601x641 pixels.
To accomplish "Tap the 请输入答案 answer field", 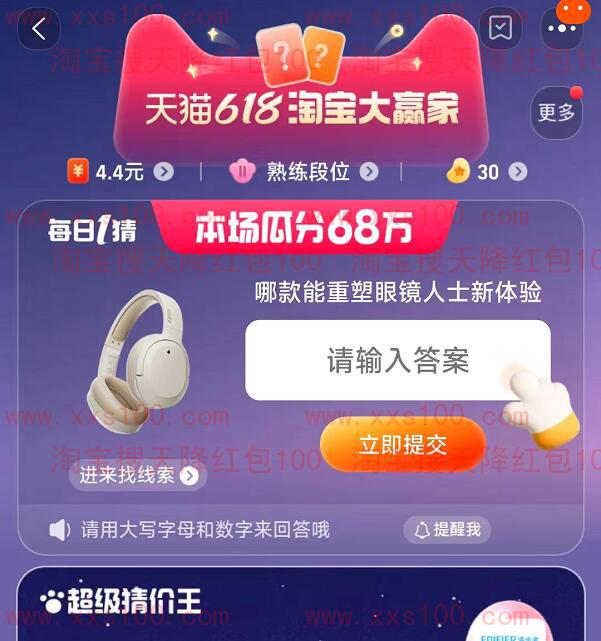I will 398,361.
